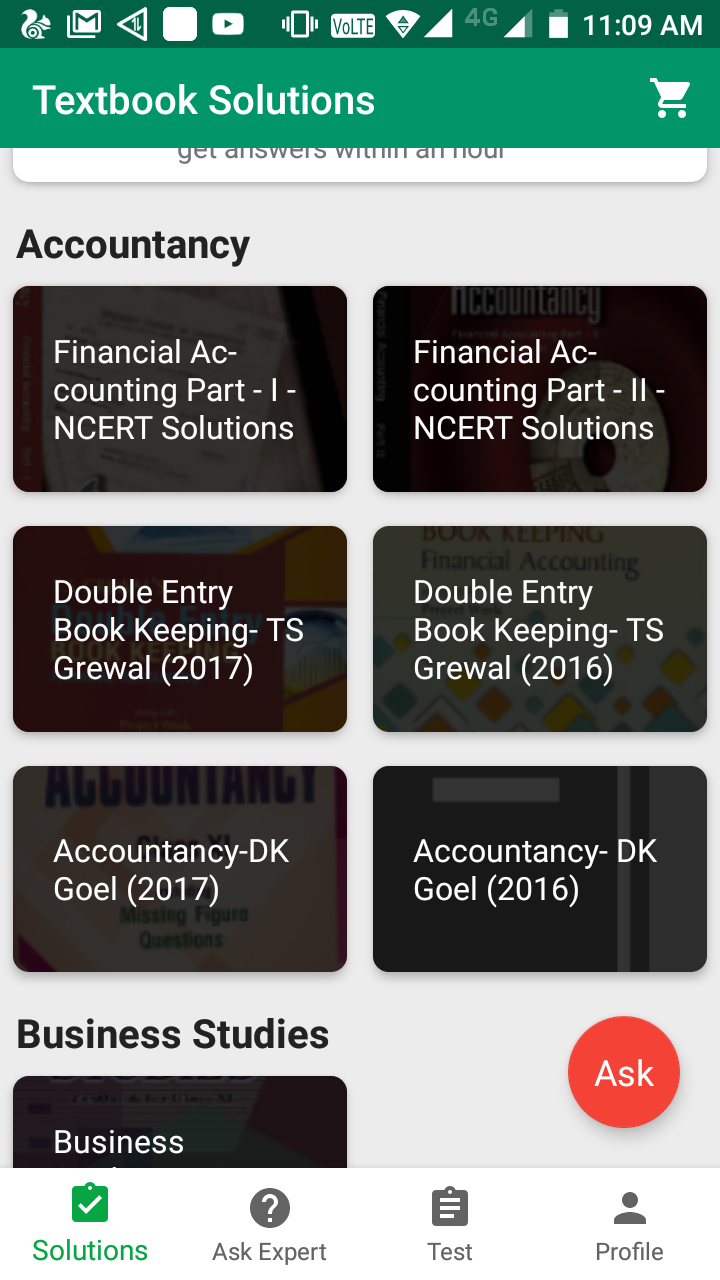Open Accountancy-DK Goel (2017) solutions
Viewport: 720px width, 1280px height.
[x=180, y=869]
